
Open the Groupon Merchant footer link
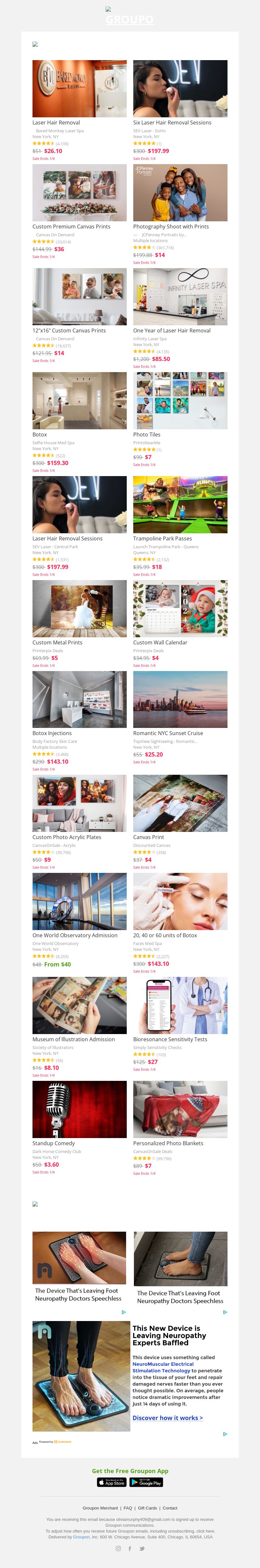100,1508
